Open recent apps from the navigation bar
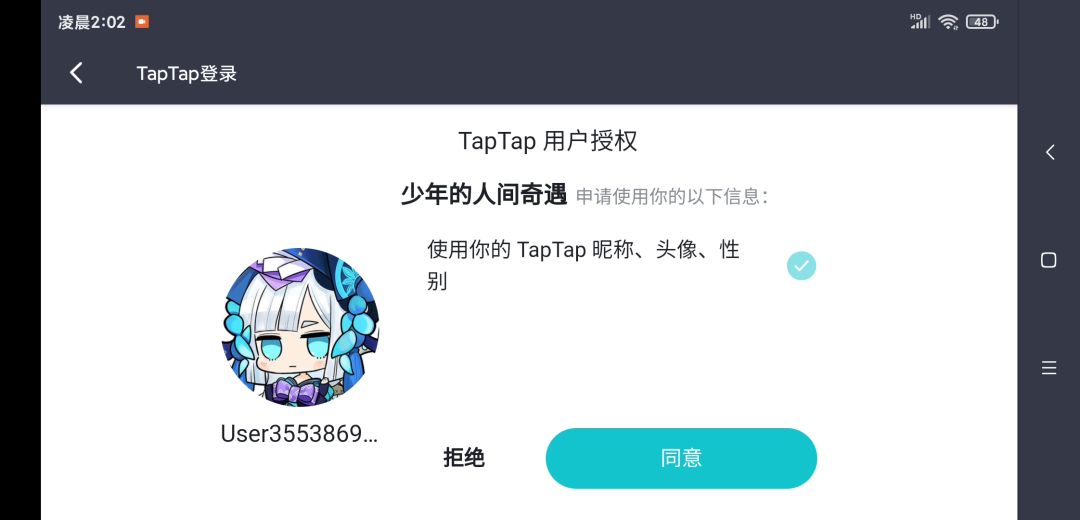 (1049, 368)
